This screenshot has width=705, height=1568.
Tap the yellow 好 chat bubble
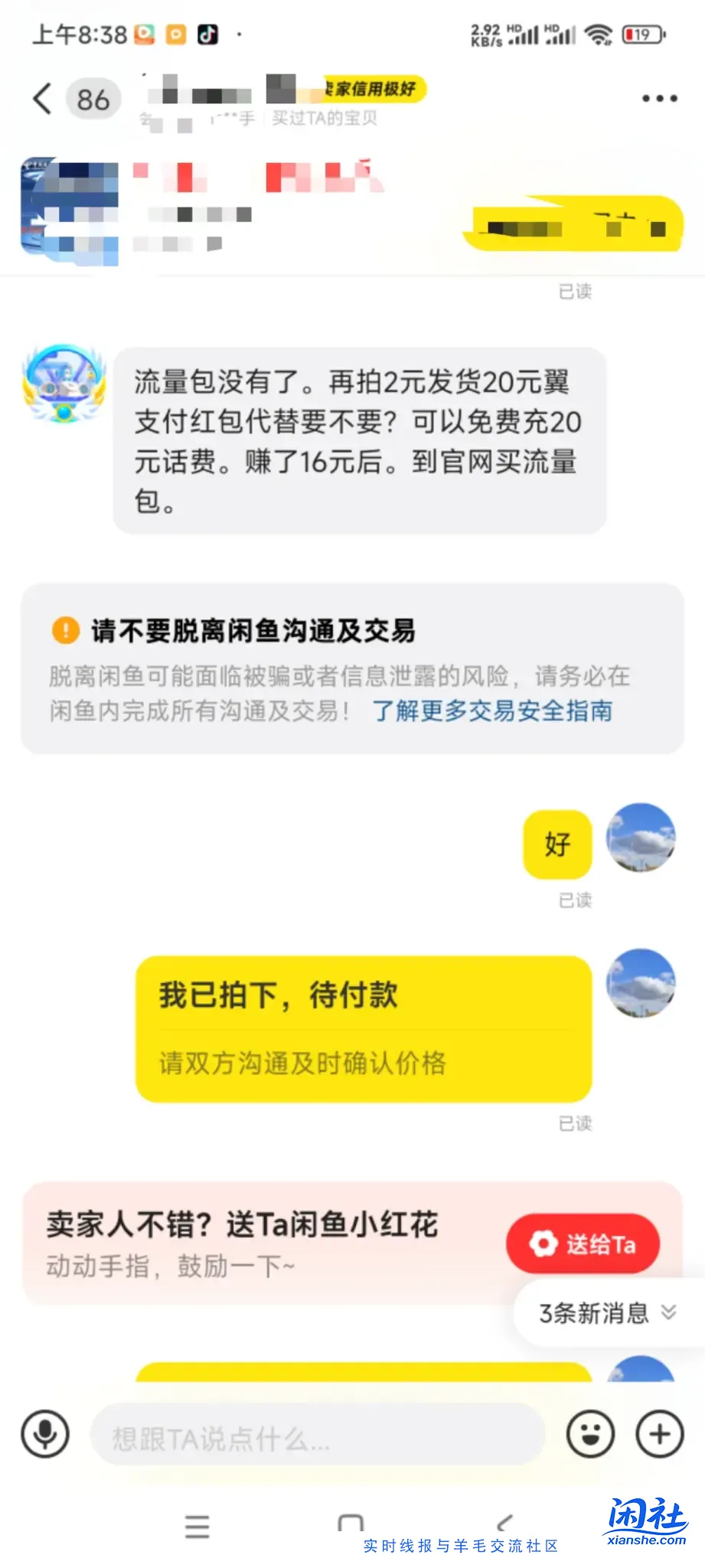(556, 845)
